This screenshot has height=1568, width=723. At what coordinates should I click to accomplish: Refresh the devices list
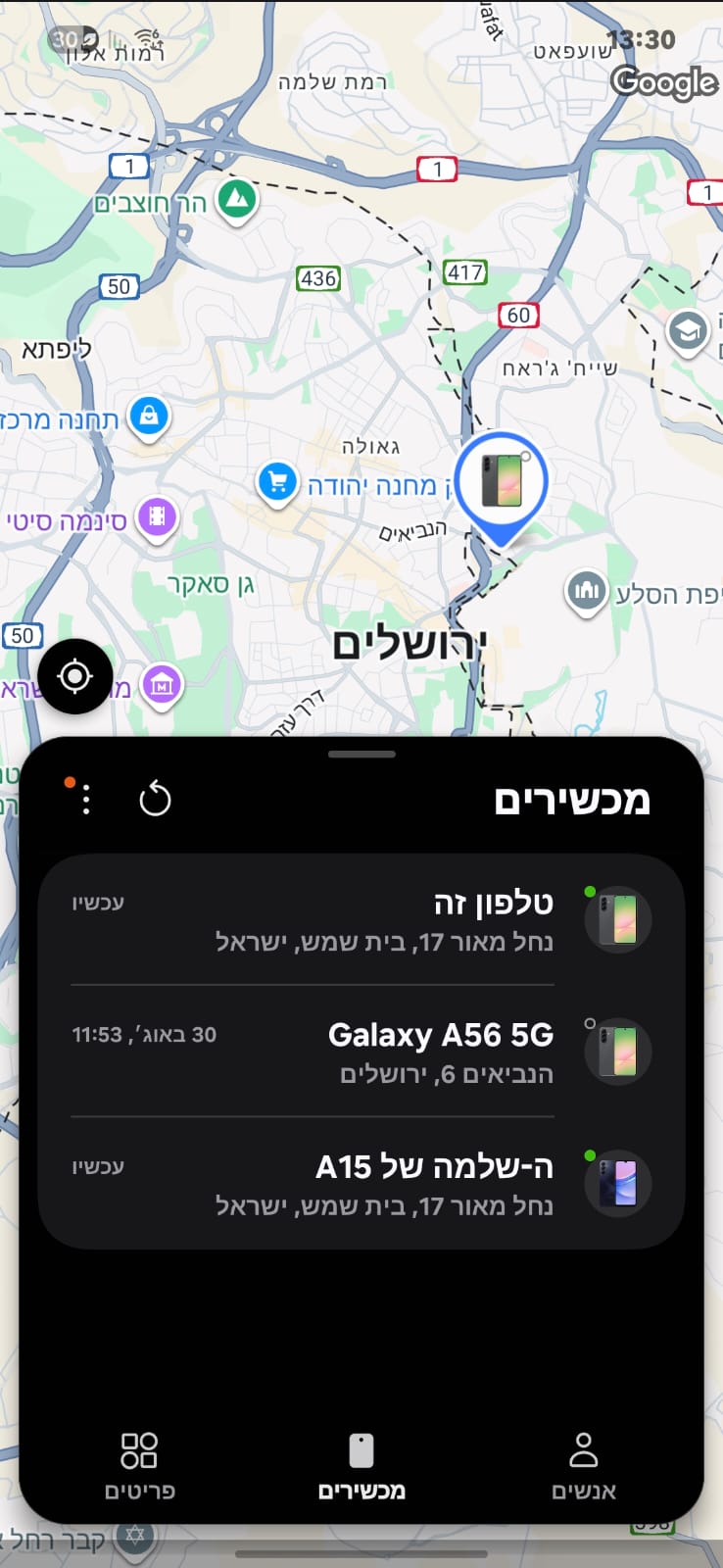pyautogui.click(x=155, y=800)
